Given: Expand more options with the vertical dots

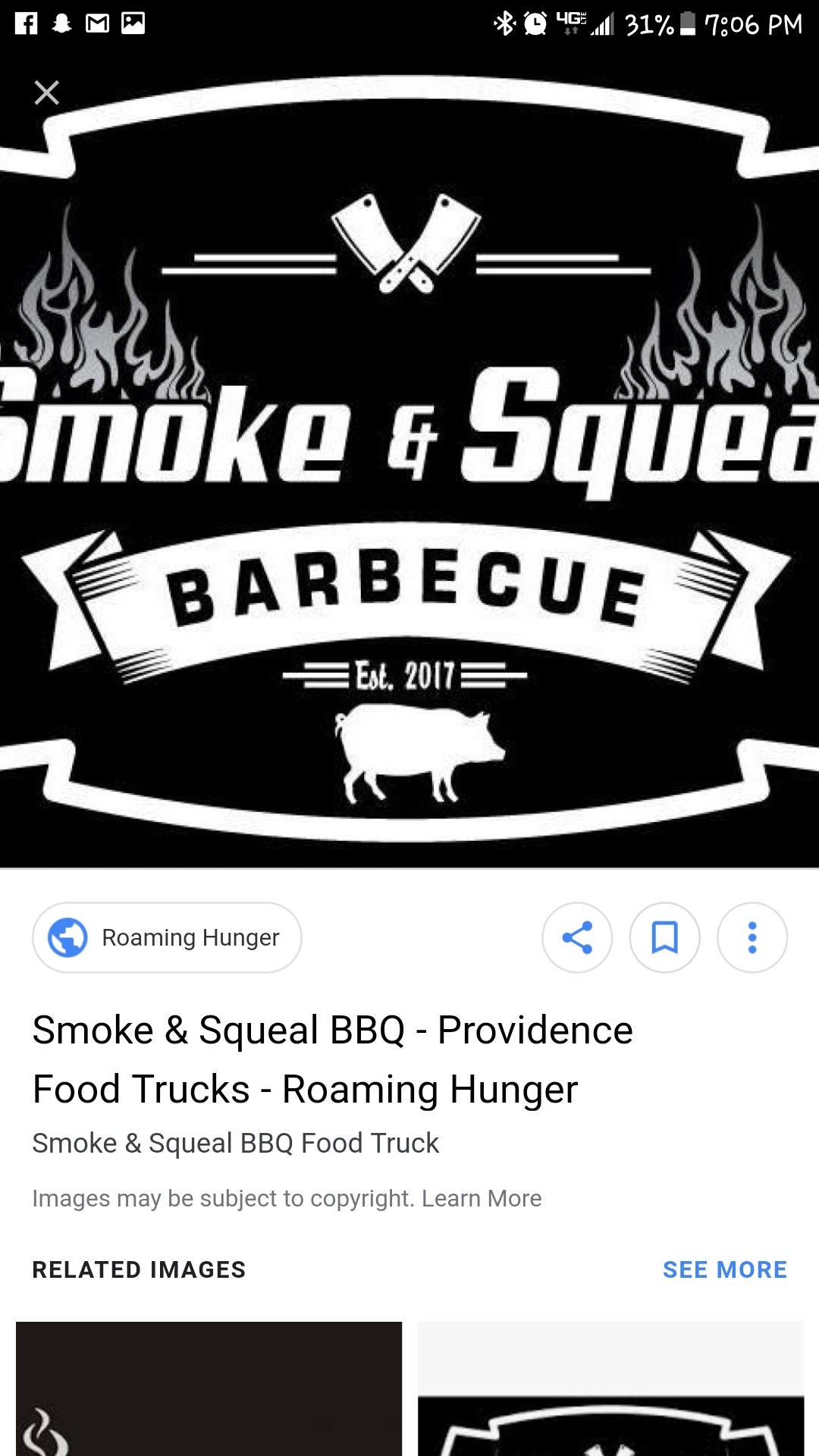Looking at the screenshot, I should pyautogui.click(x=752, y=937).
